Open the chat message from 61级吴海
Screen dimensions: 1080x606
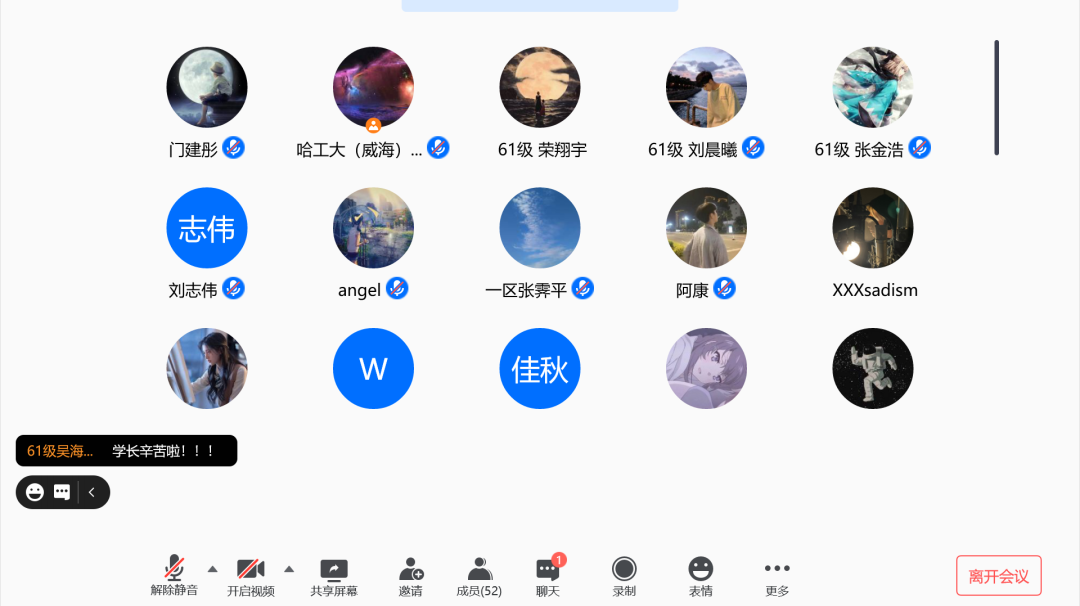(126, 451)
